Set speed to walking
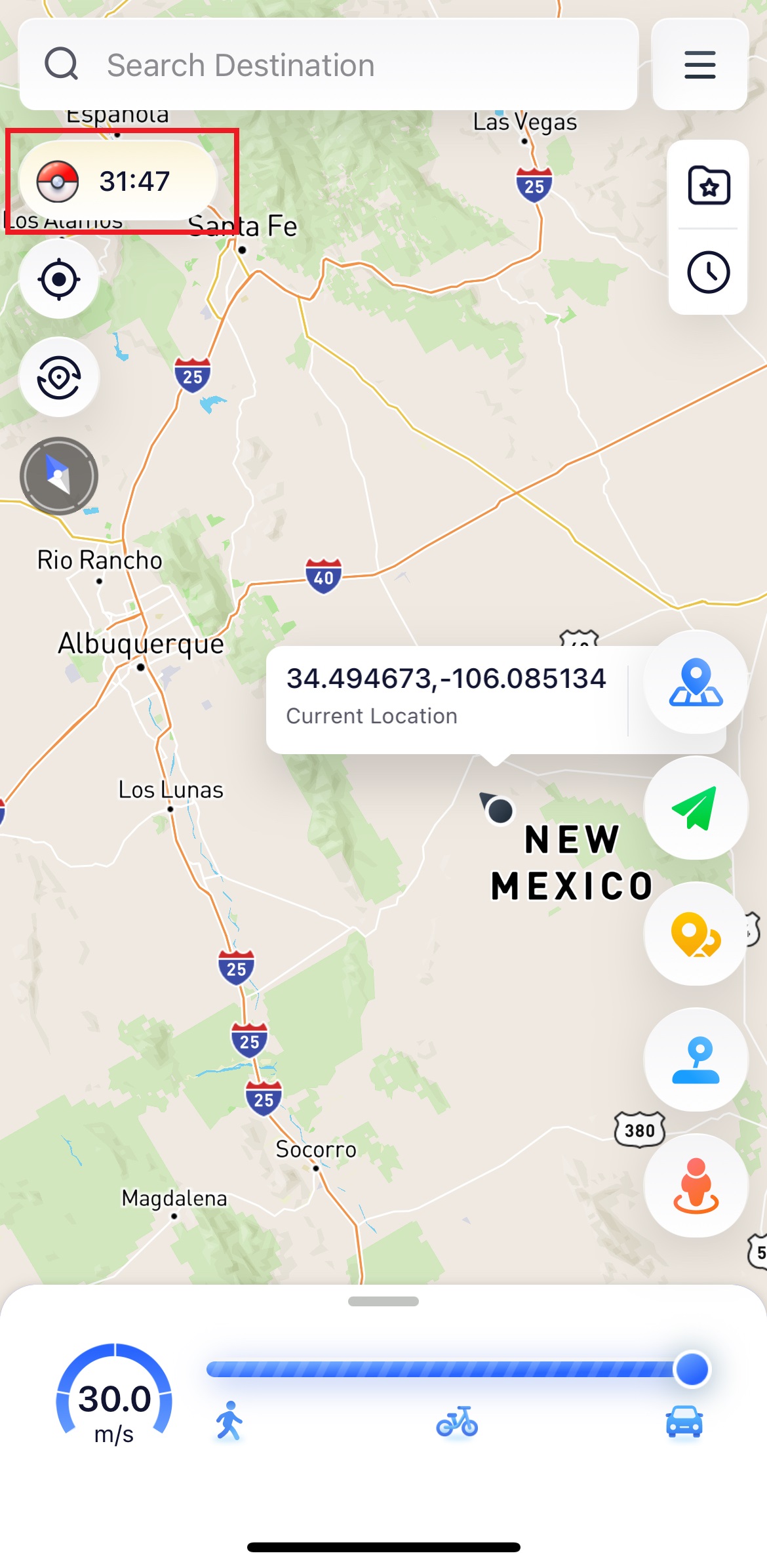767x1568 pixels. pos(229,1421)
